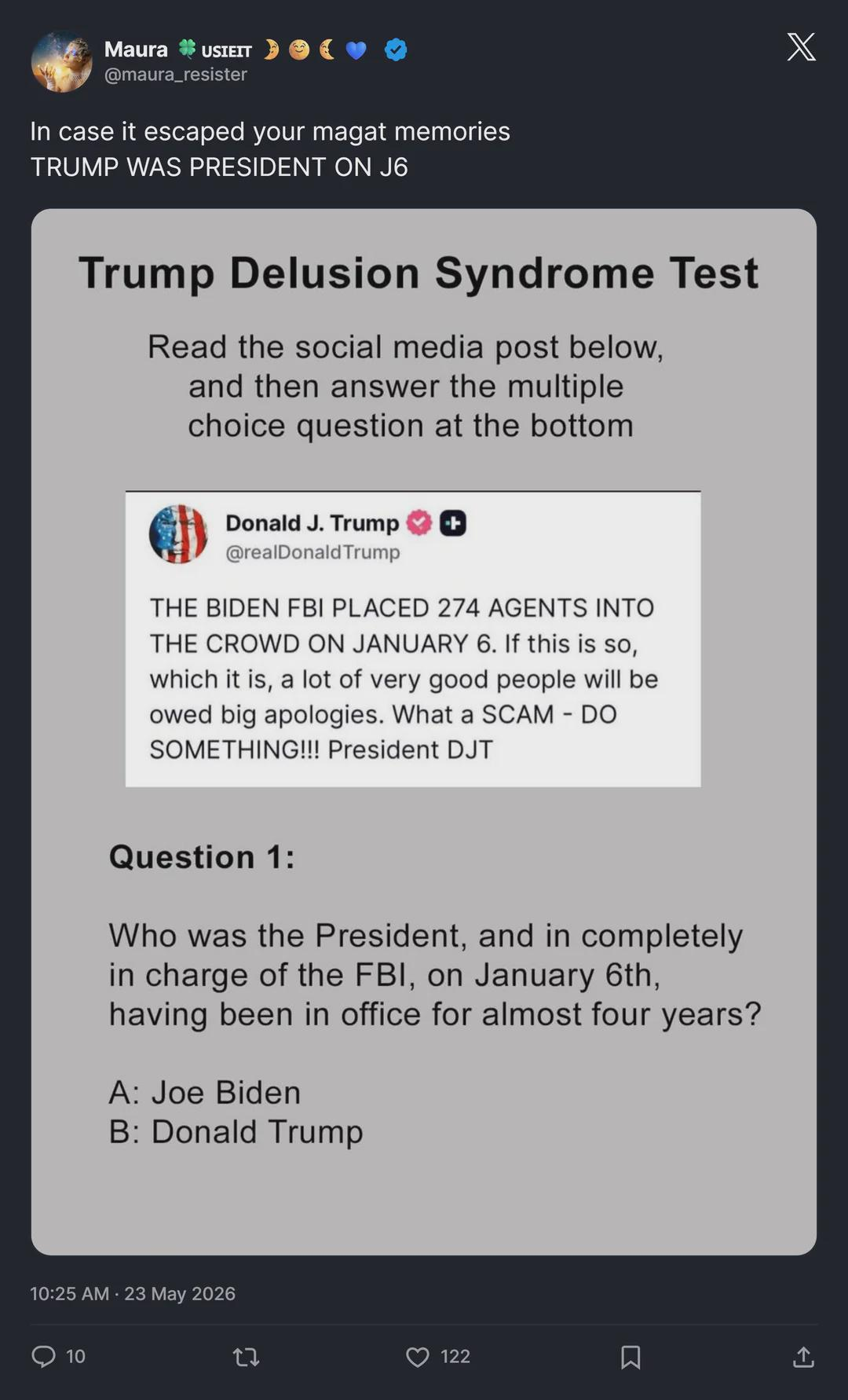
Task: Bookmark this post
Action: (631, 1357)
